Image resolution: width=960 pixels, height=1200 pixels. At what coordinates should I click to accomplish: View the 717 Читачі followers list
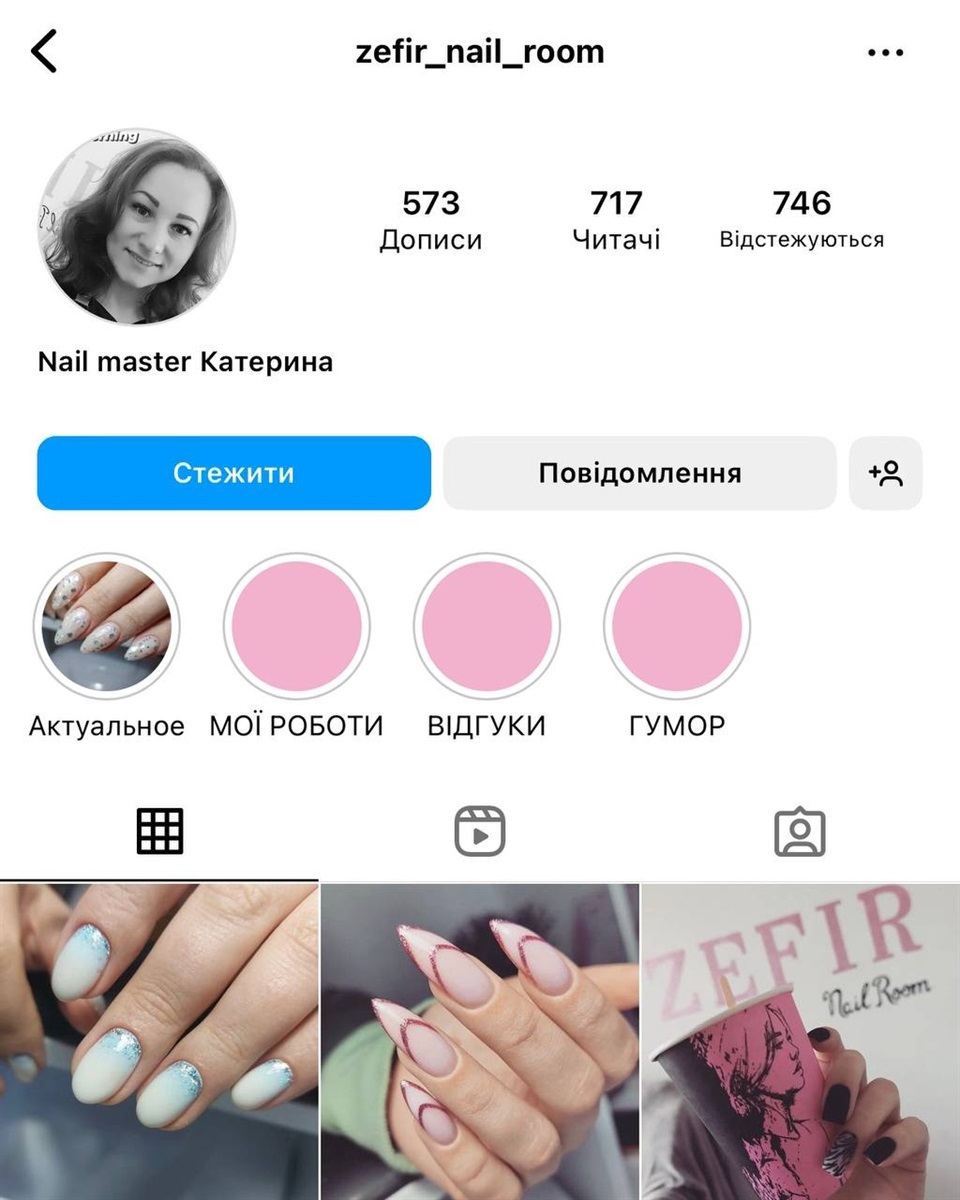[x=616, y=220]
